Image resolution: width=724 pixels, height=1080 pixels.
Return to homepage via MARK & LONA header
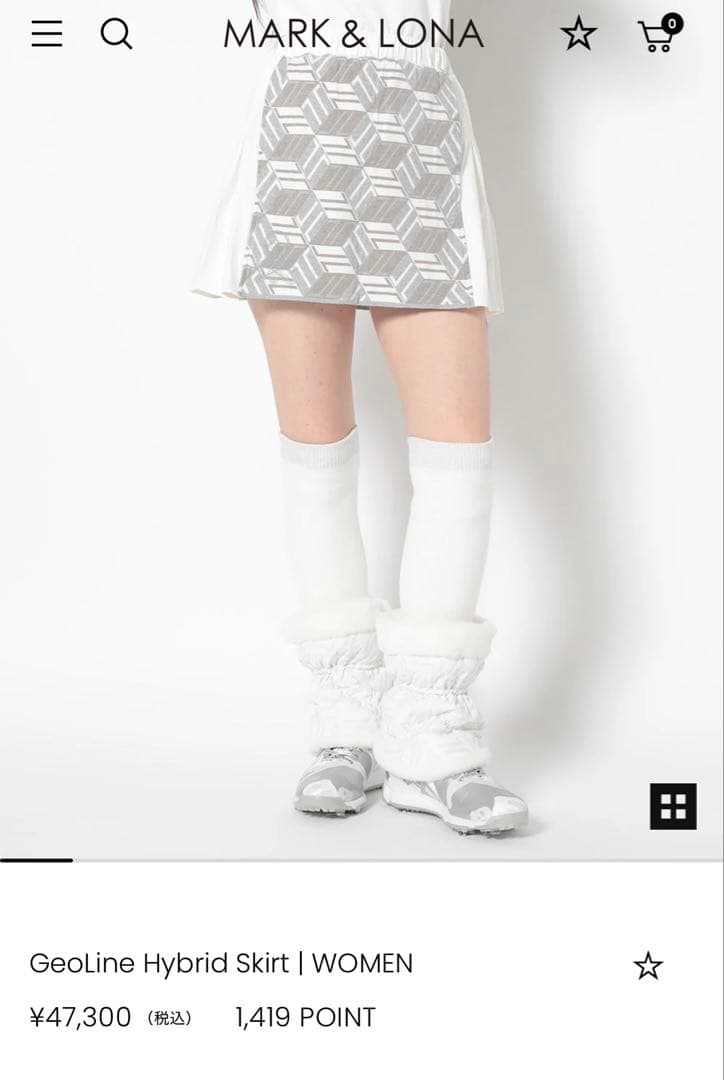357,34
